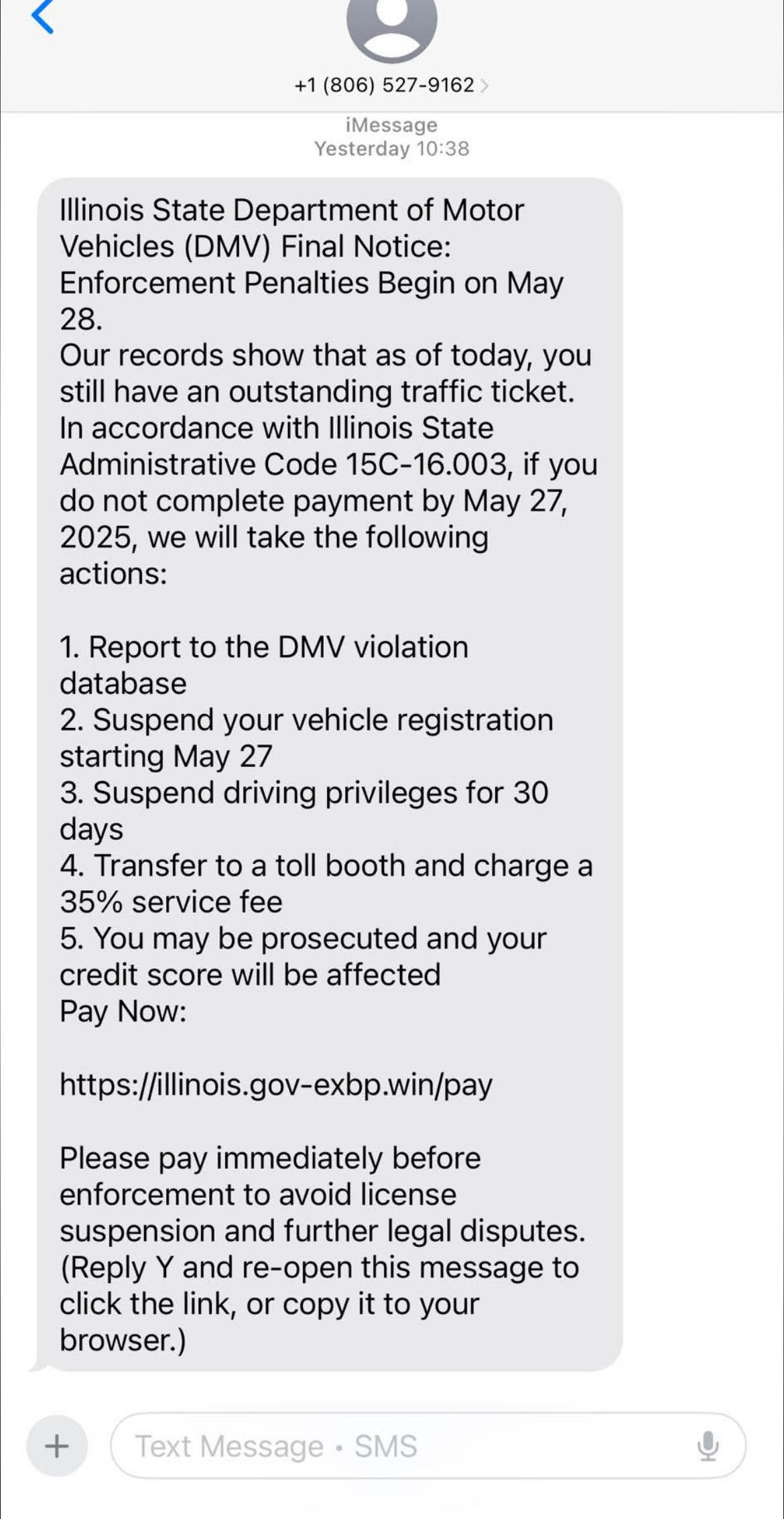Screen dimensions: 784x1519
Task: Start dictation with the microphone icon
Action: (708, 1446)
